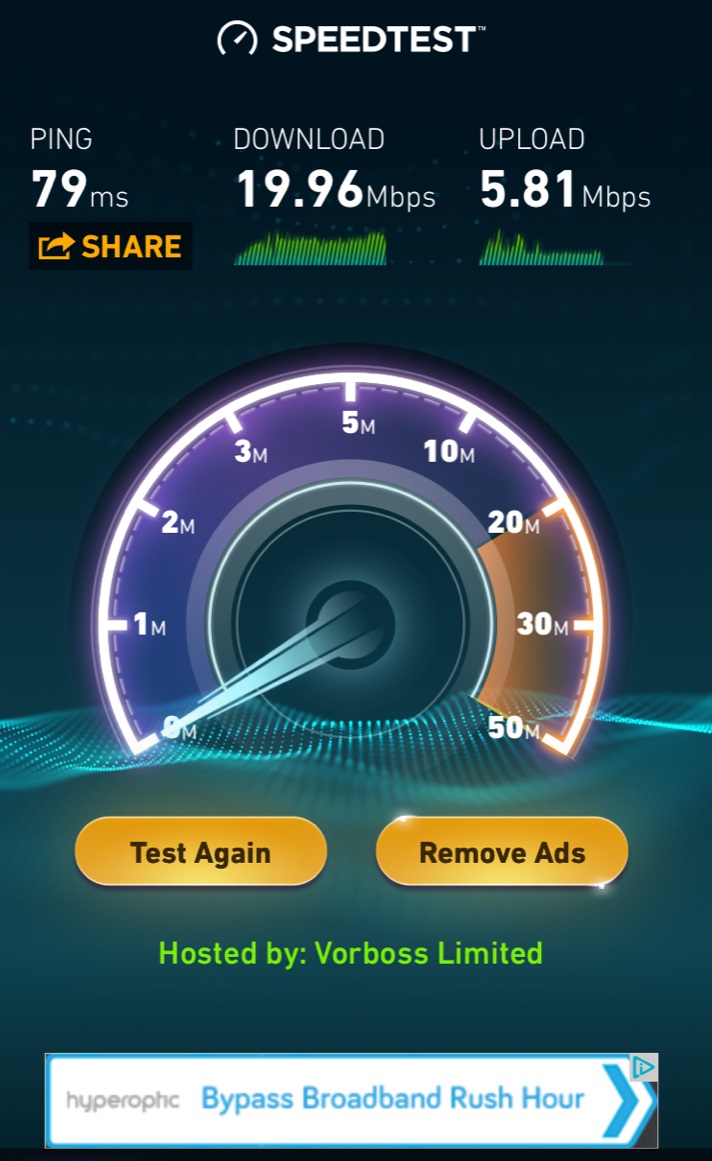
Task: Tap the Remove Ads button
Action: pyautogui.click(x=502, y=851)
